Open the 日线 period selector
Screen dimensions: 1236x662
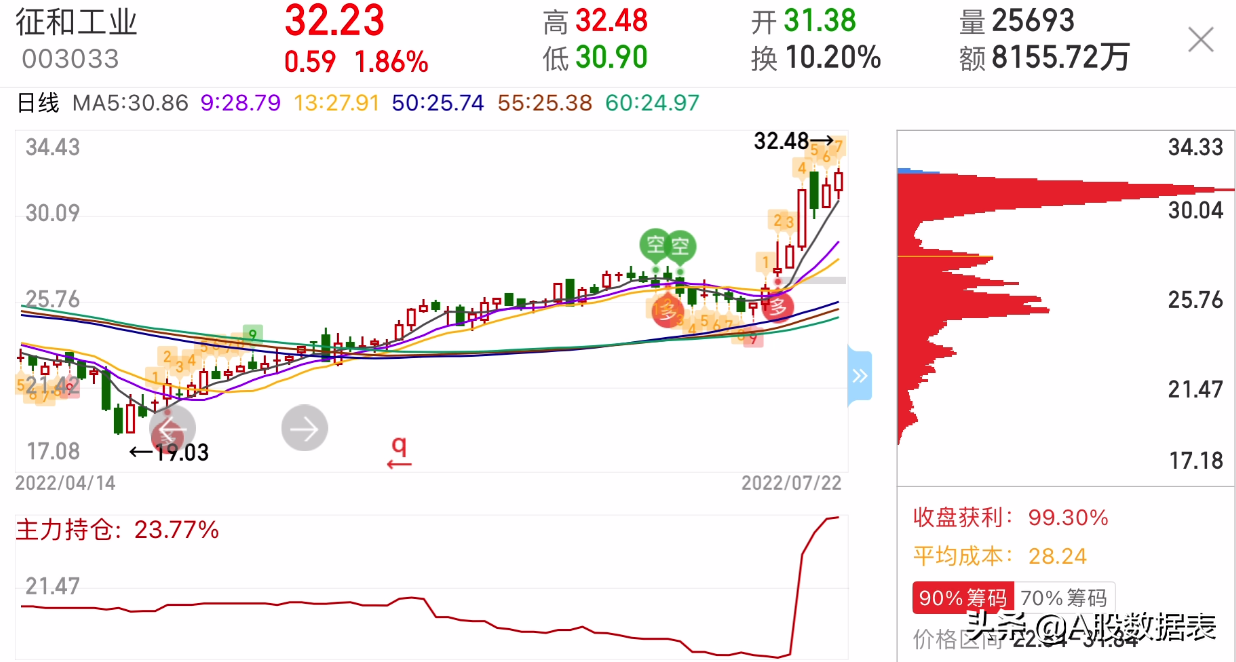(x=39, y=103)
